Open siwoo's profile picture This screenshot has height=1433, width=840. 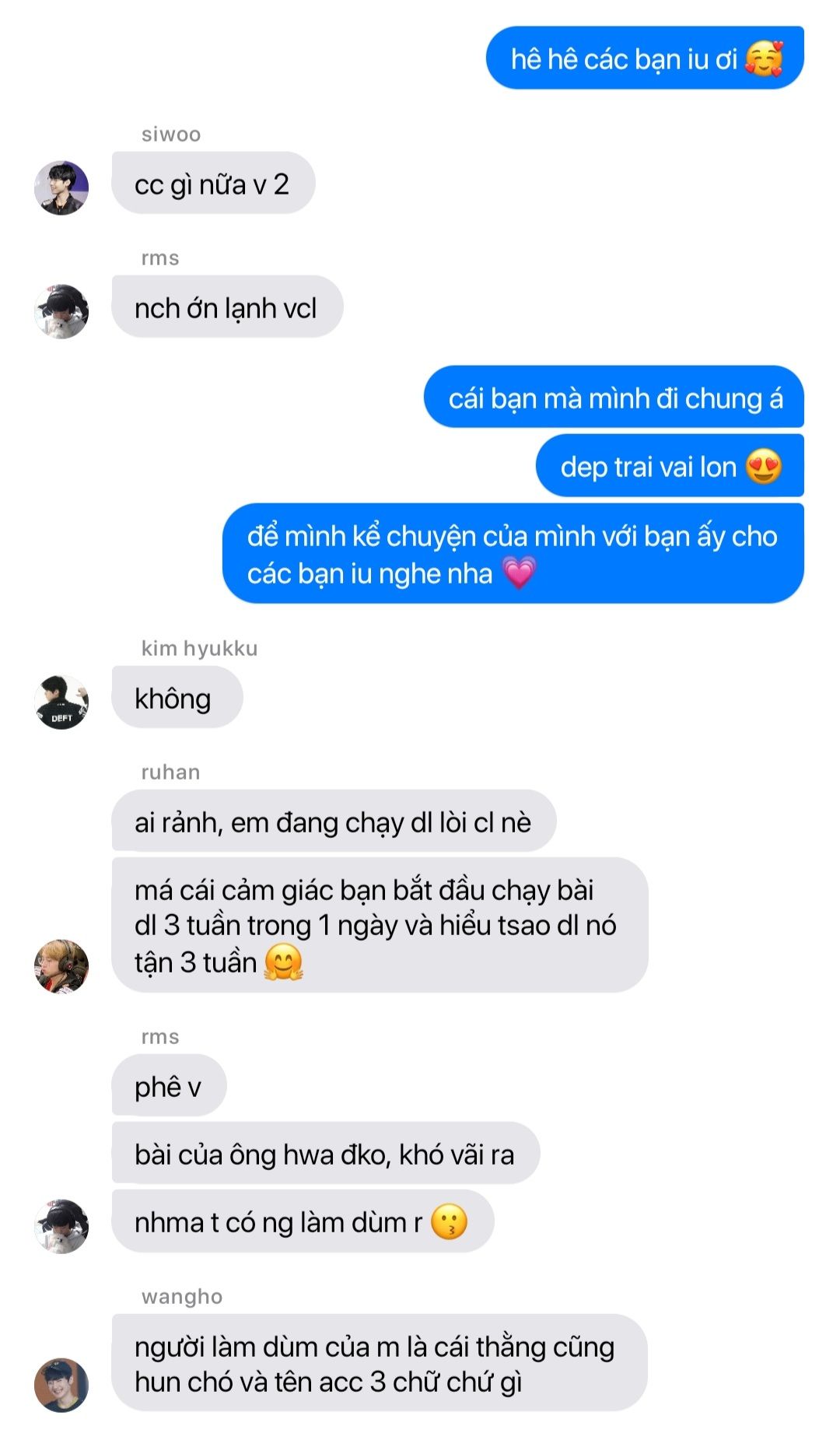pyautogui.click(x=61, y=187)
